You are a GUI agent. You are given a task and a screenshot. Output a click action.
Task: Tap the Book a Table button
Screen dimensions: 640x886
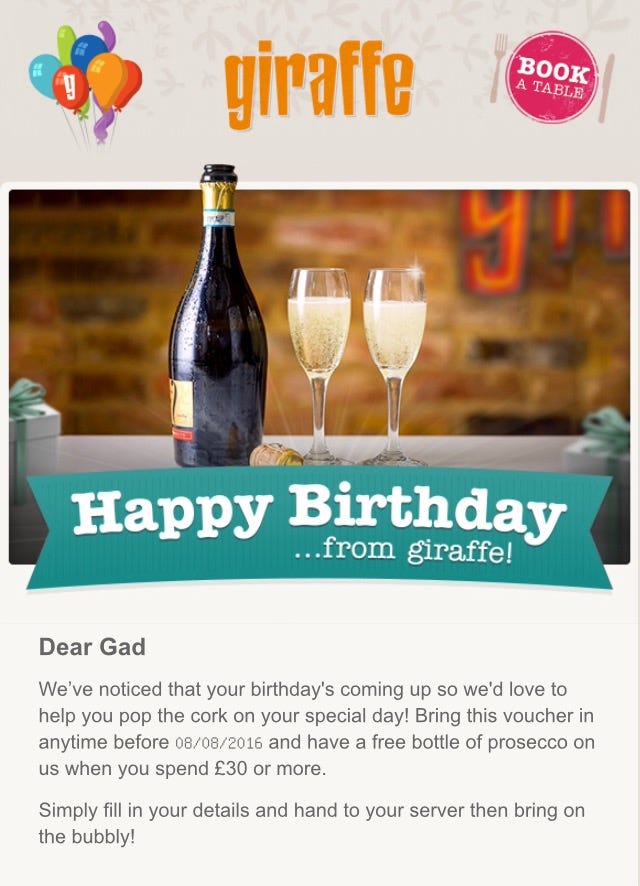553,77
